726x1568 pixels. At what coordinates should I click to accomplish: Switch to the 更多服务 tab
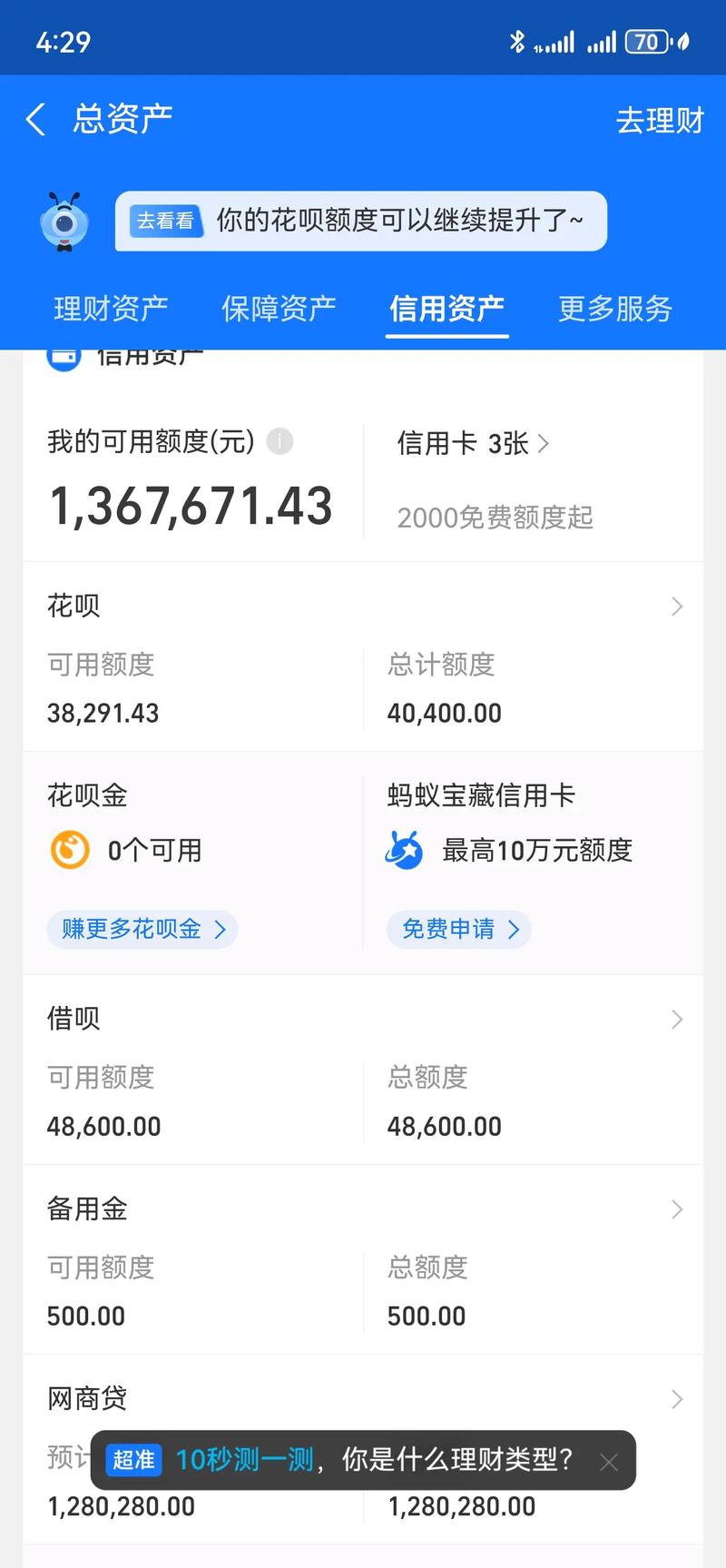coord(614,309)
